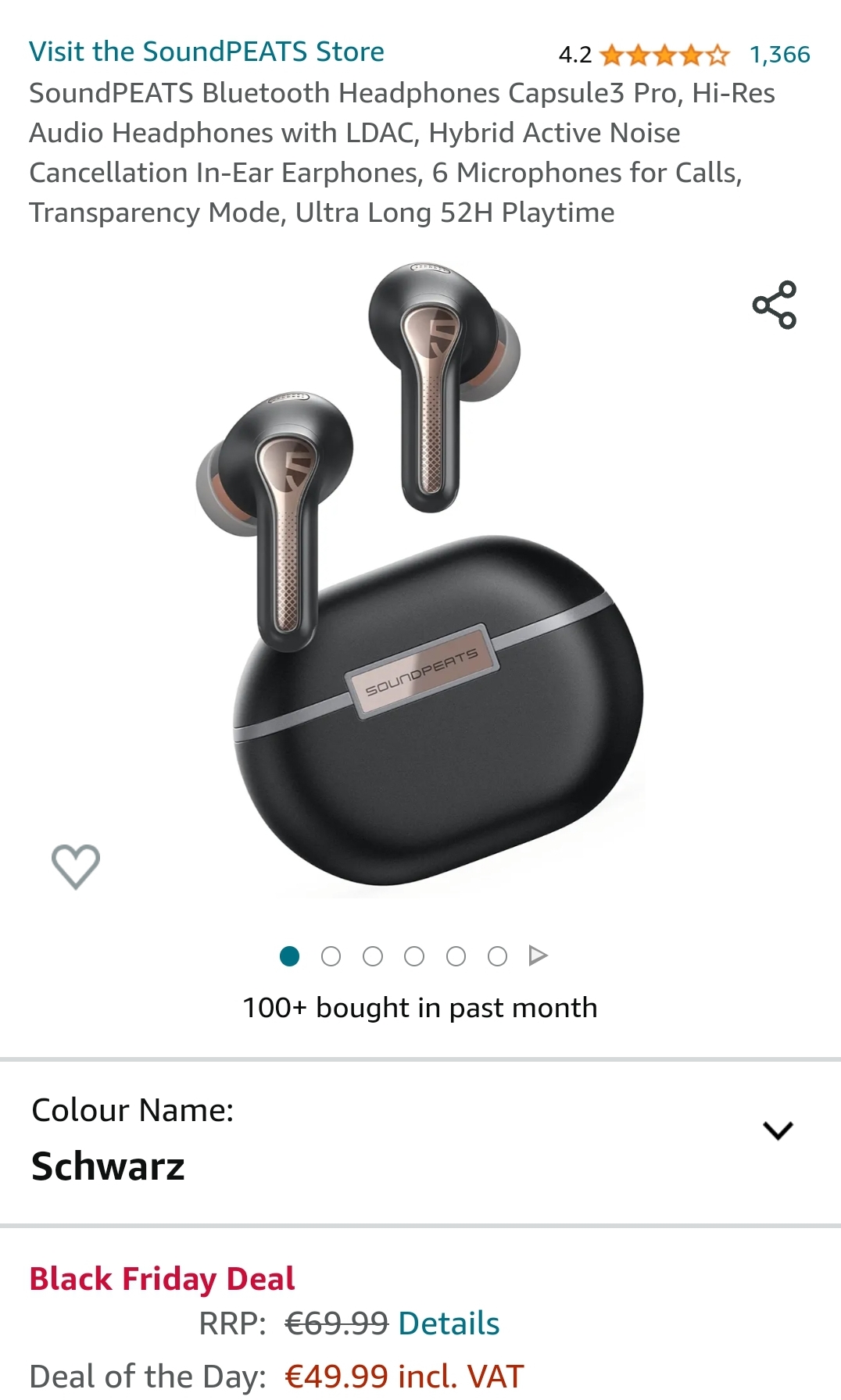Select the last circular image indicator
Image resolution: width=841 pixels, height=1400 pixels.
click(497, 956)
